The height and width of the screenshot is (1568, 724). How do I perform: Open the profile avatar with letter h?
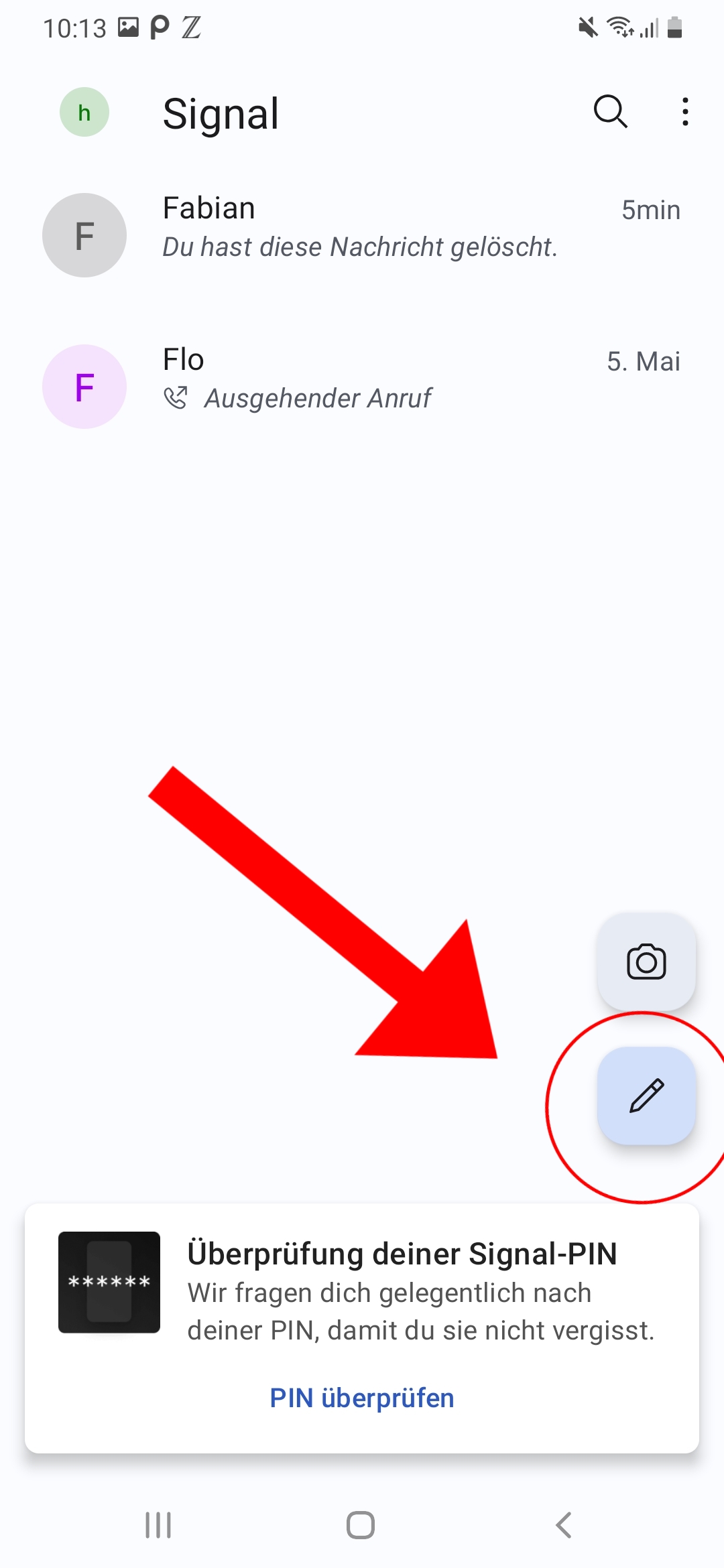coord(84,113)
